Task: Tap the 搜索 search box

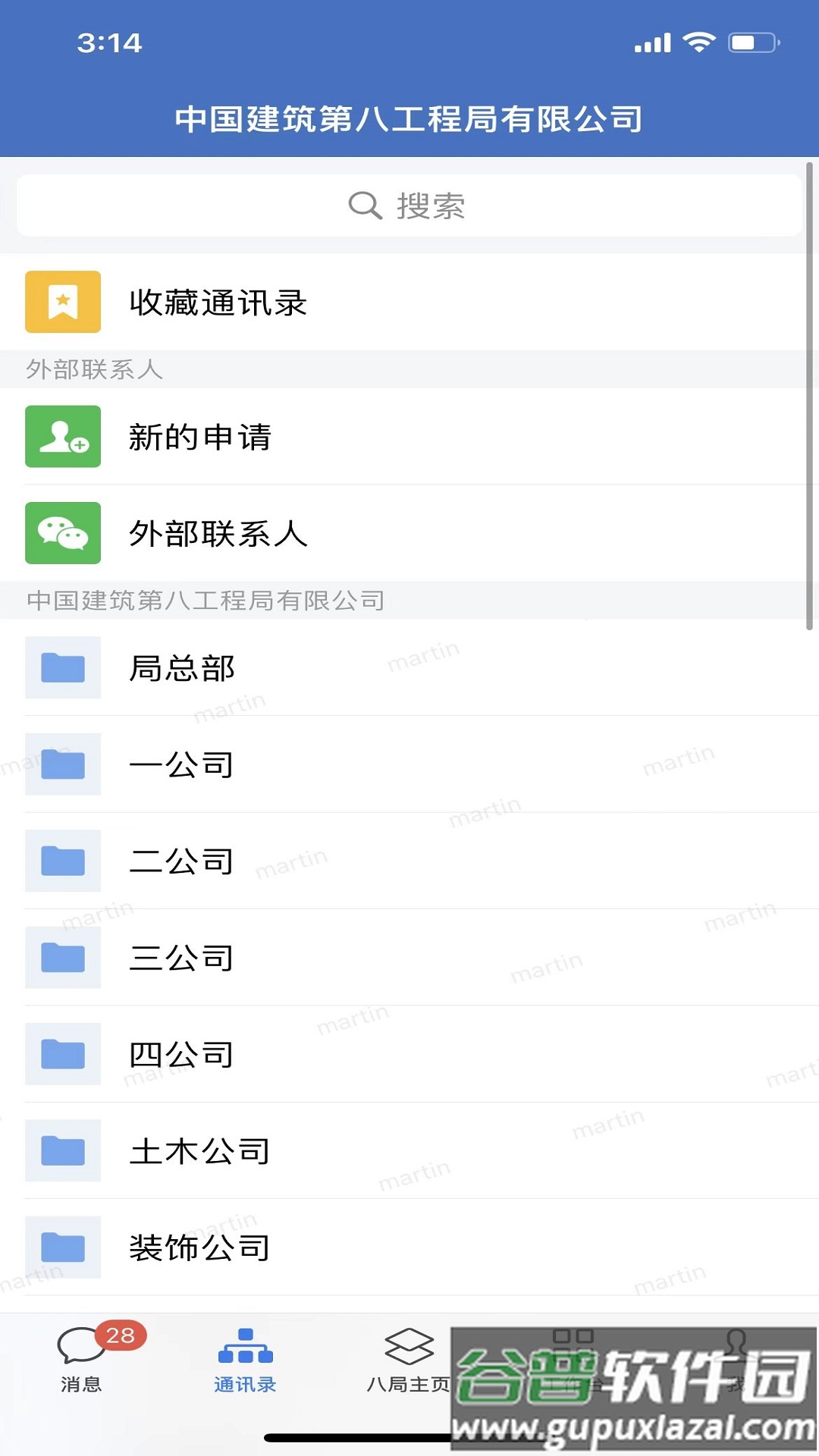Action: pyautogui.click(x=408, y=206)
